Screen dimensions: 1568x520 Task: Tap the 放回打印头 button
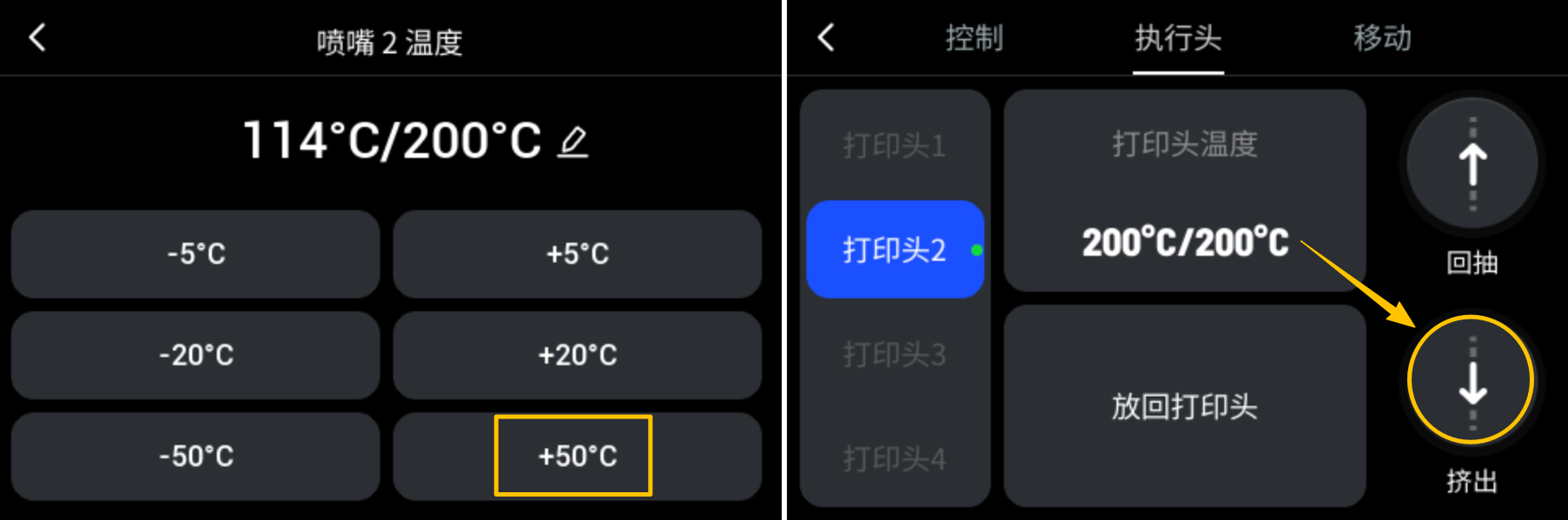coord(1185,406)
